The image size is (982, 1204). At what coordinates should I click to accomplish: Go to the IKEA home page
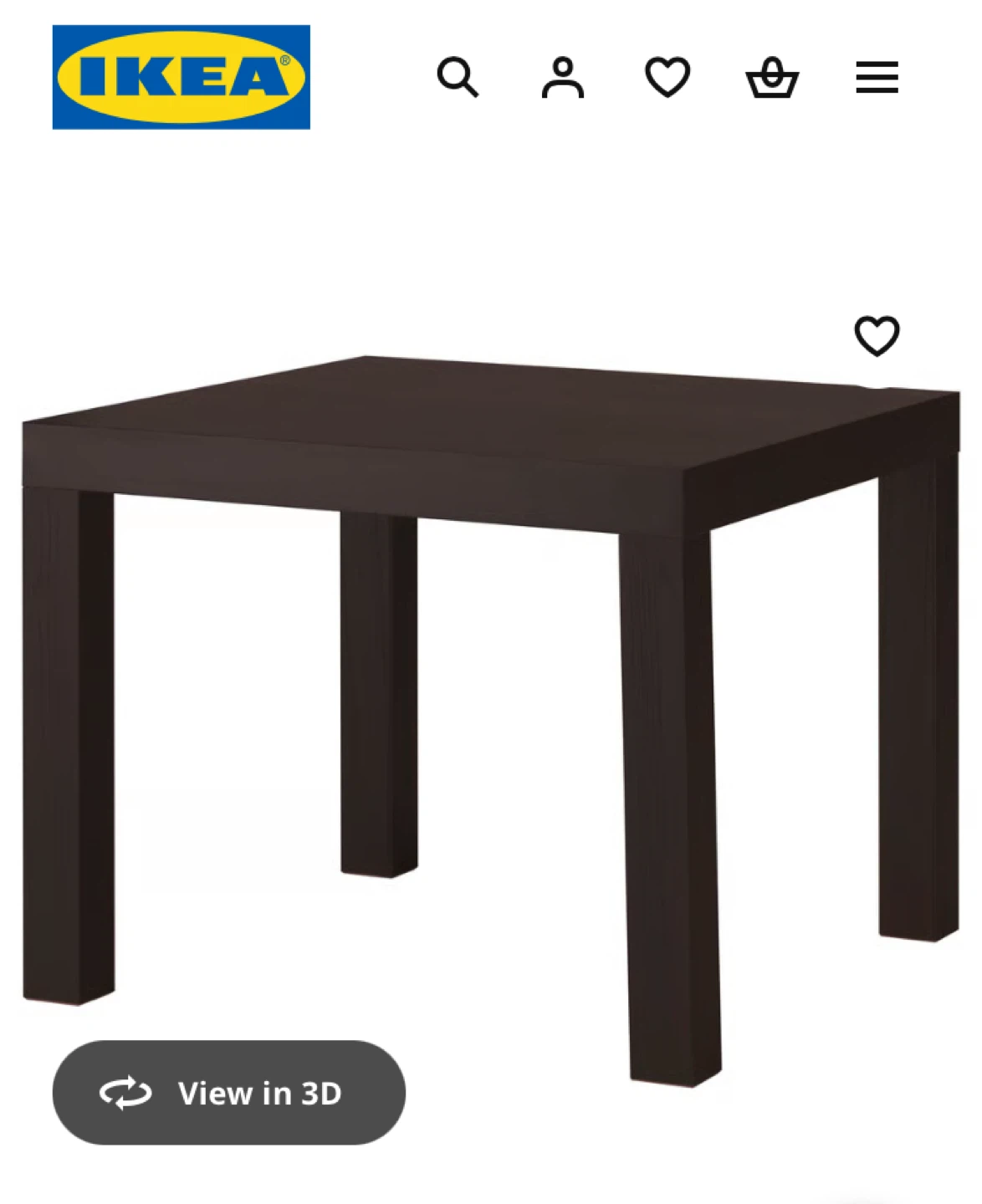pyautogui.click(x=181, y=77)
